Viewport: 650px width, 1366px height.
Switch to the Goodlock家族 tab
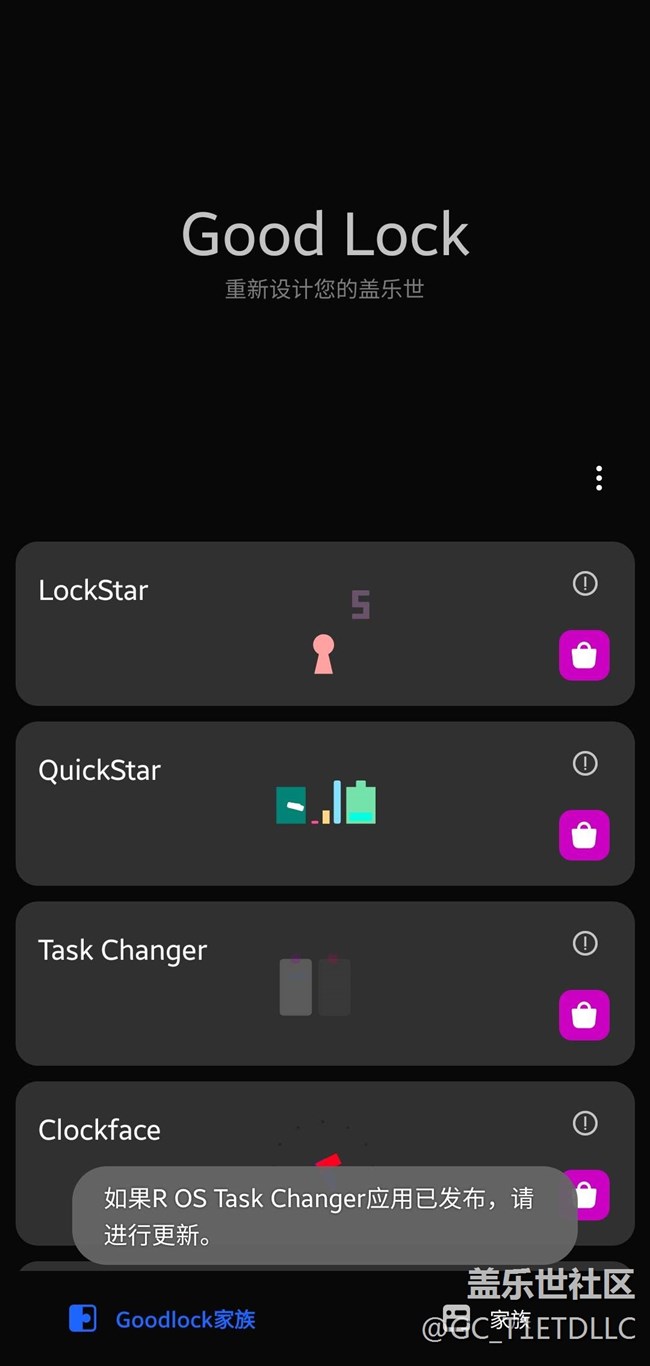coord(163,1319)
